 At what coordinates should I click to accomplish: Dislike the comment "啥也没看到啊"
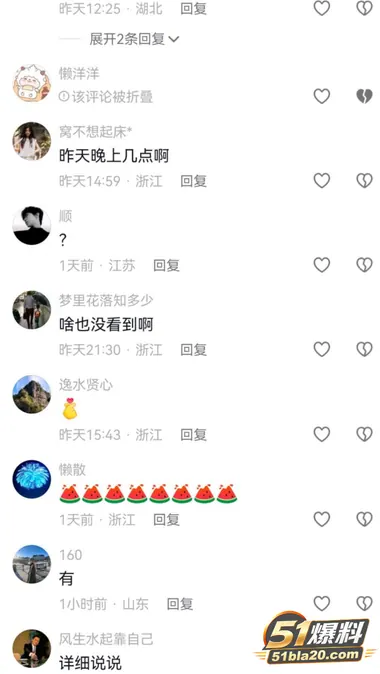pyautogui.click(x=364, y=349)
